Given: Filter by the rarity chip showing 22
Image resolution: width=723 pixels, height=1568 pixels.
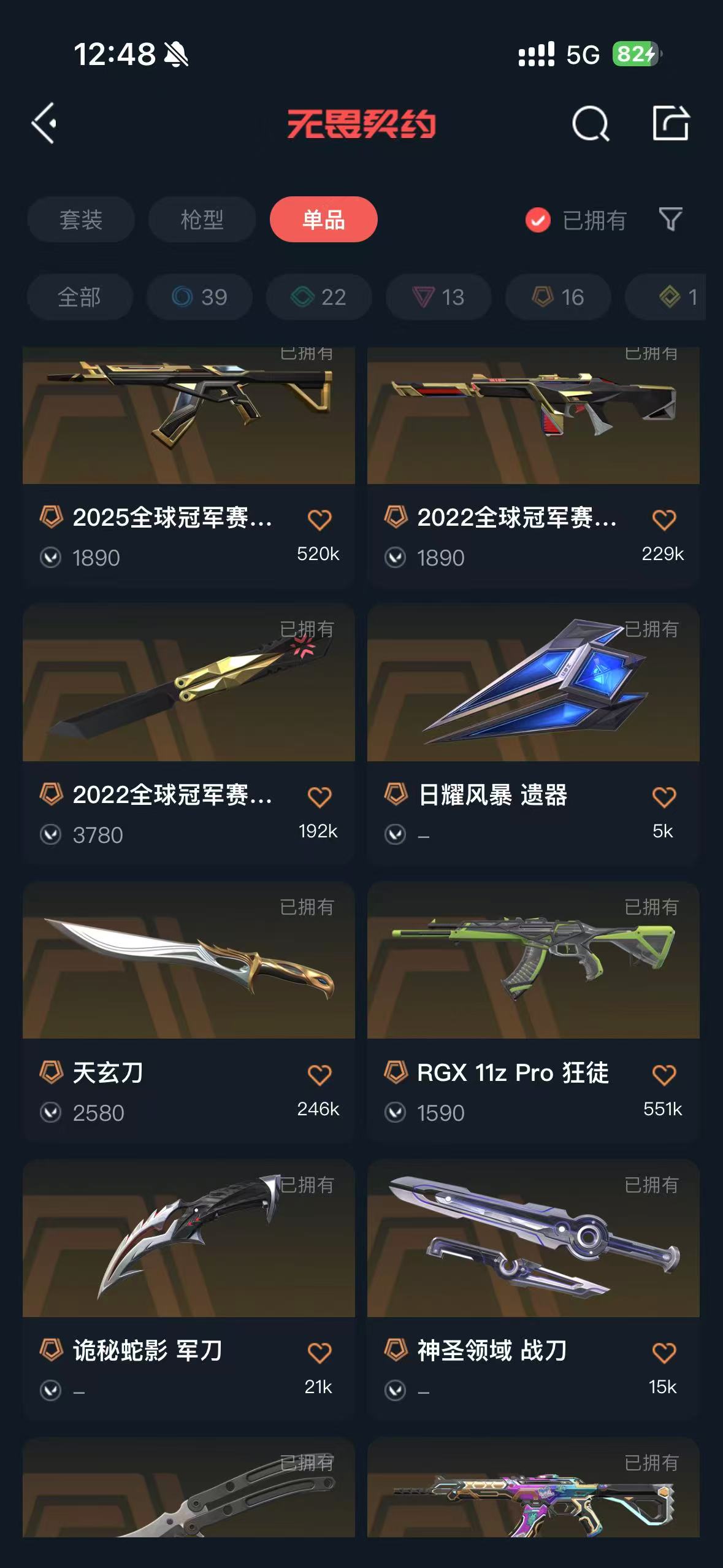Looking at the screenshot, I should pos(319,298).
